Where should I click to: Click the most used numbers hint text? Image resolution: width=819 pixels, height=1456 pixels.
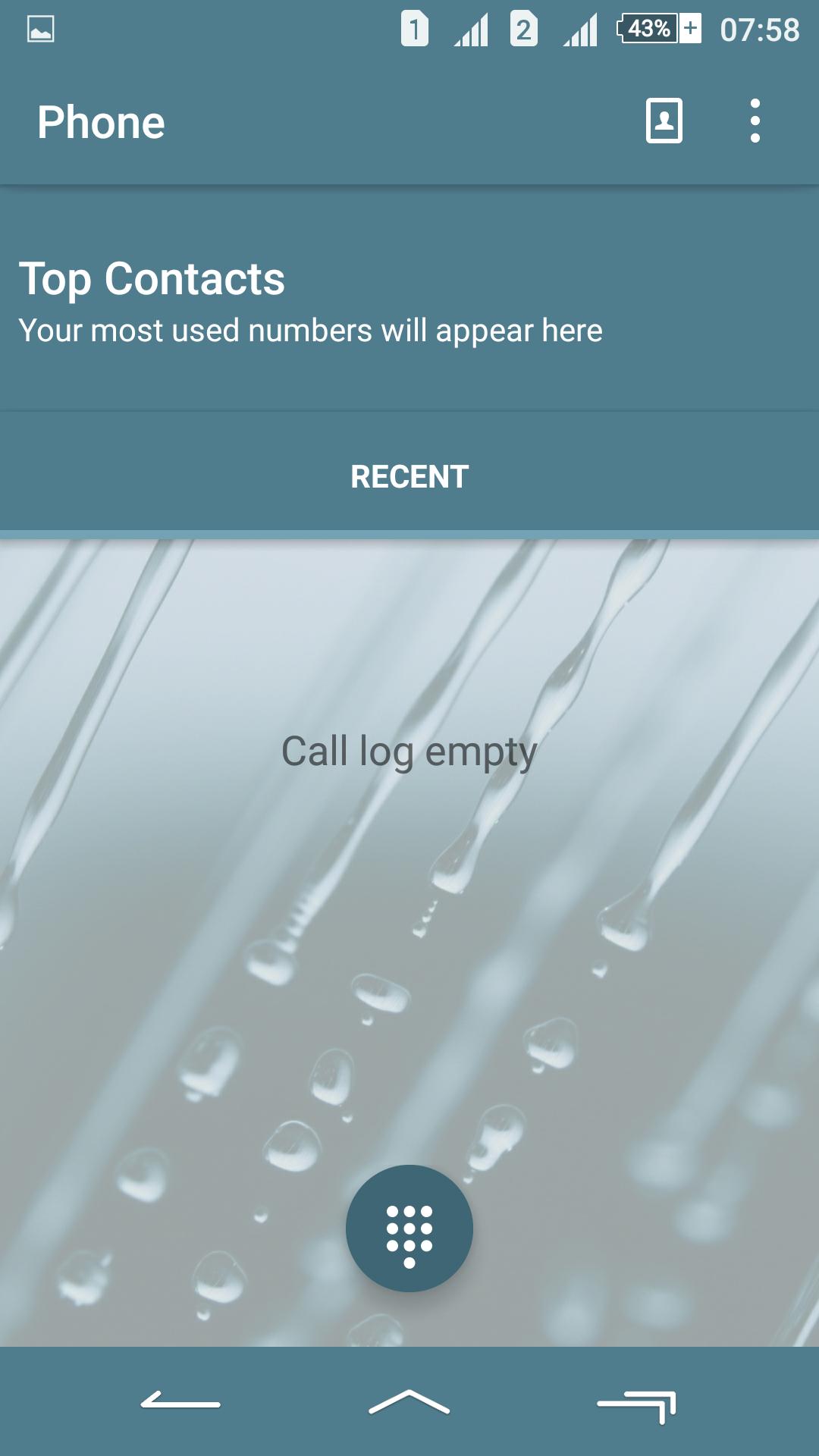coord(311,329)
